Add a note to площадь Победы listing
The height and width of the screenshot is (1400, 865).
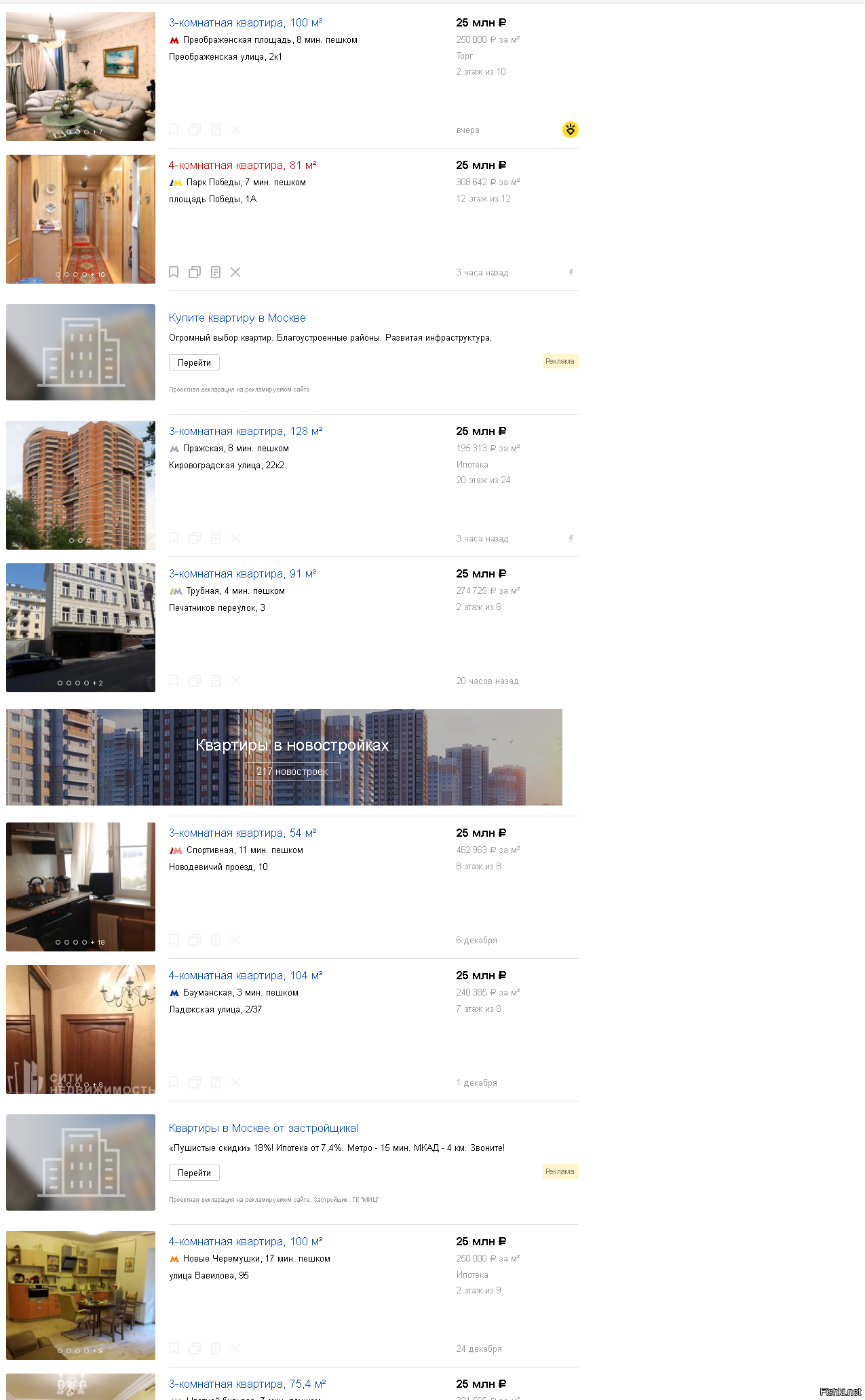(x=216, y=272)
